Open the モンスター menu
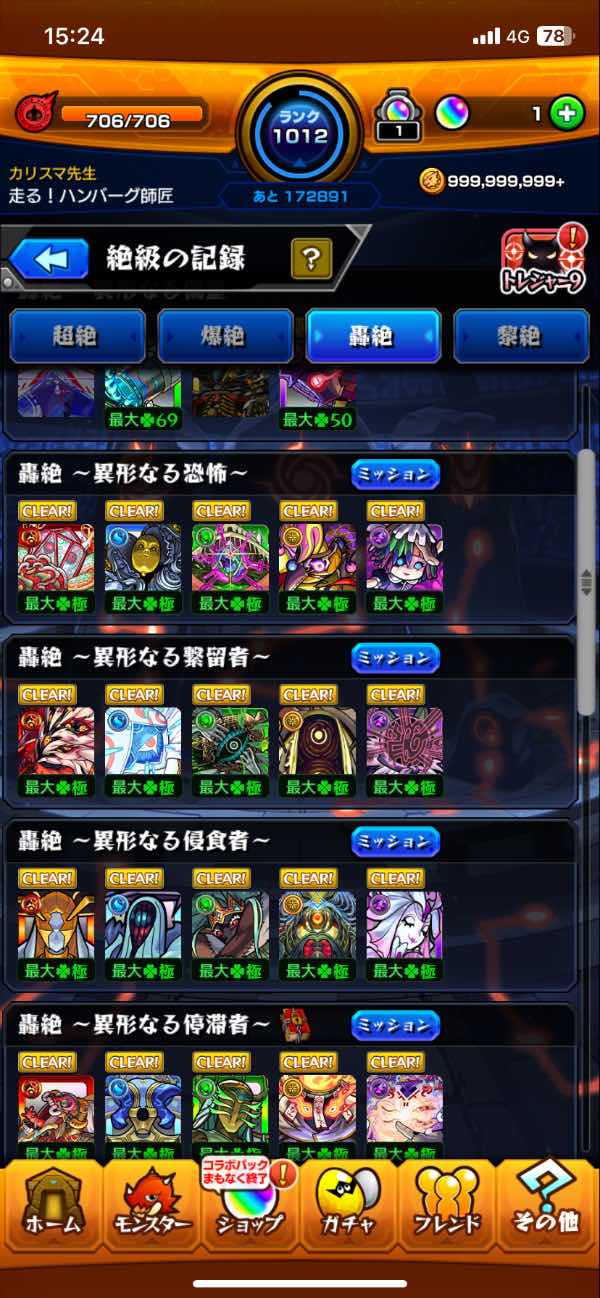This screenshot has width=600, height=1298. click(x=150, y=1207)
